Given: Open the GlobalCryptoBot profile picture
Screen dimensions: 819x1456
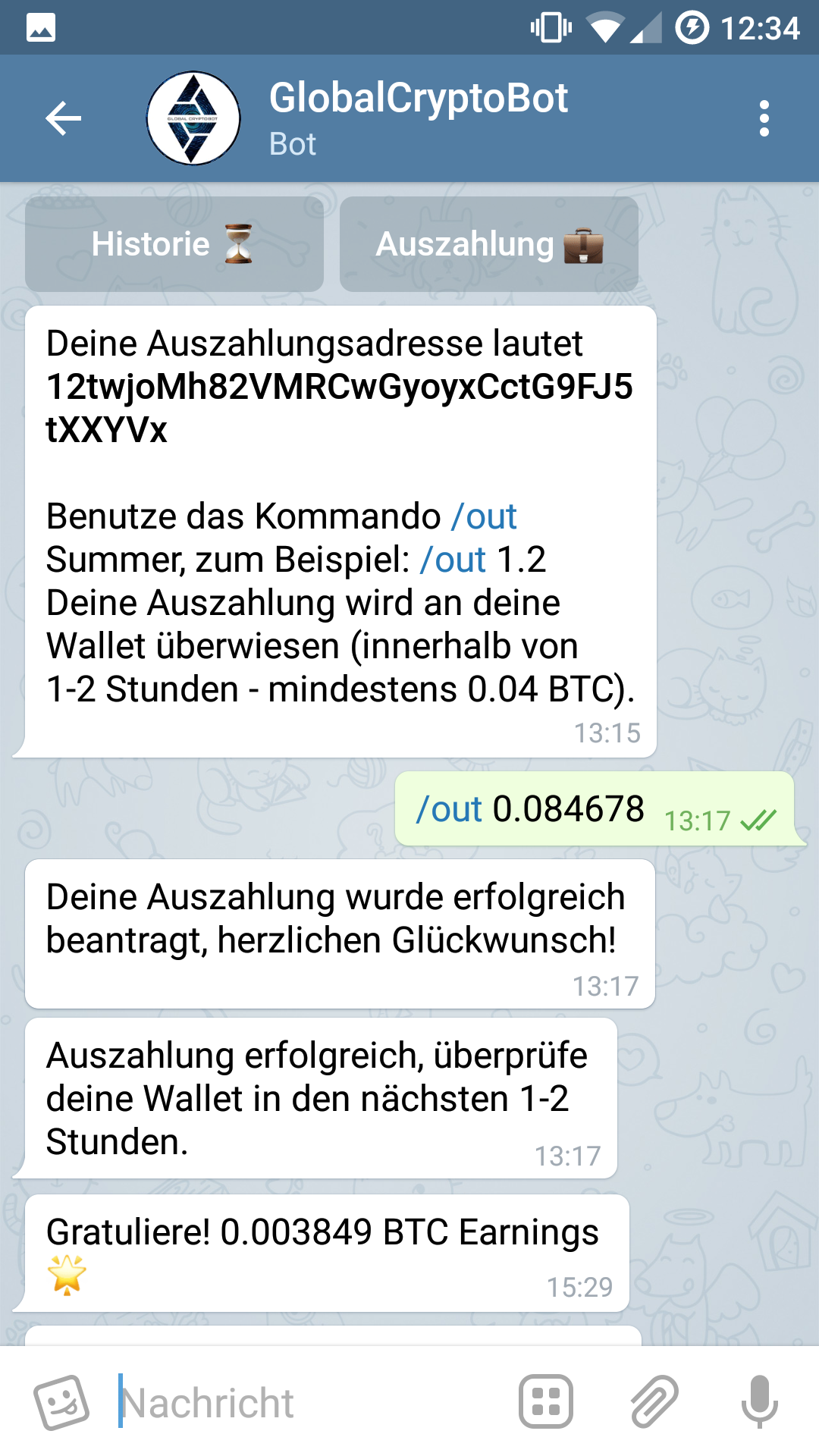Looking at the screenshot, I should (193, 118).
